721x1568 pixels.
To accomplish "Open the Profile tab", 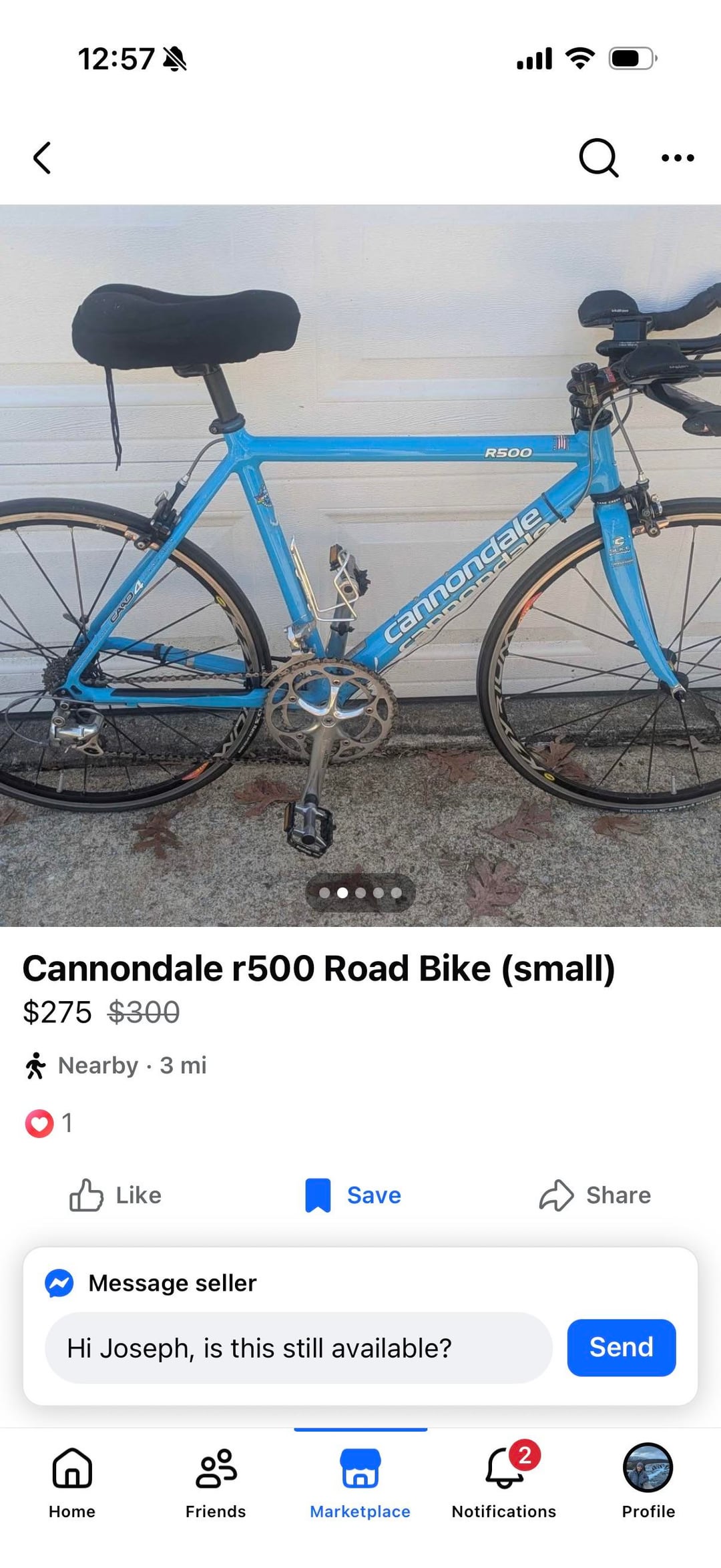I will [648, 1481].
